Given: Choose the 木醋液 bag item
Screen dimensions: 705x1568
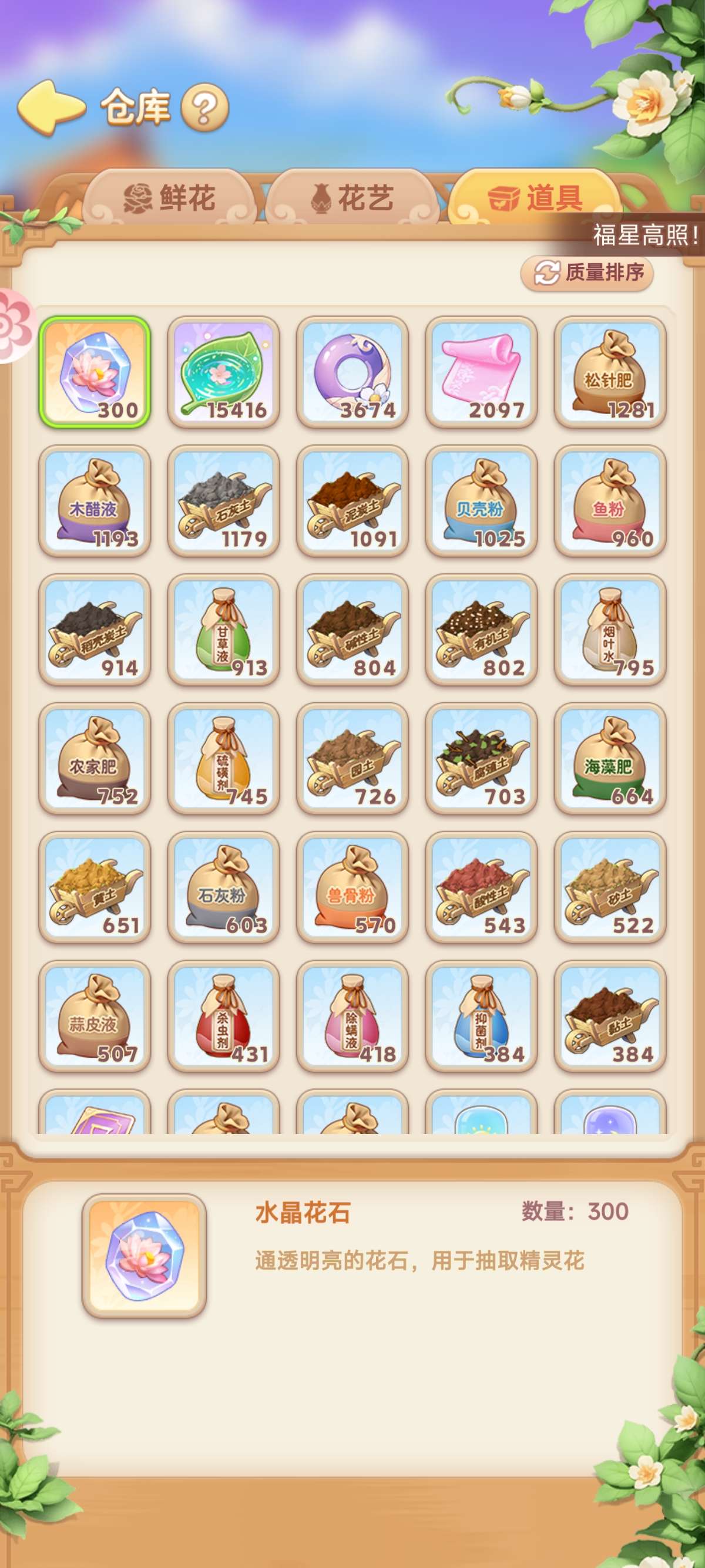Looking at the screenshot, I should (95, 501).
